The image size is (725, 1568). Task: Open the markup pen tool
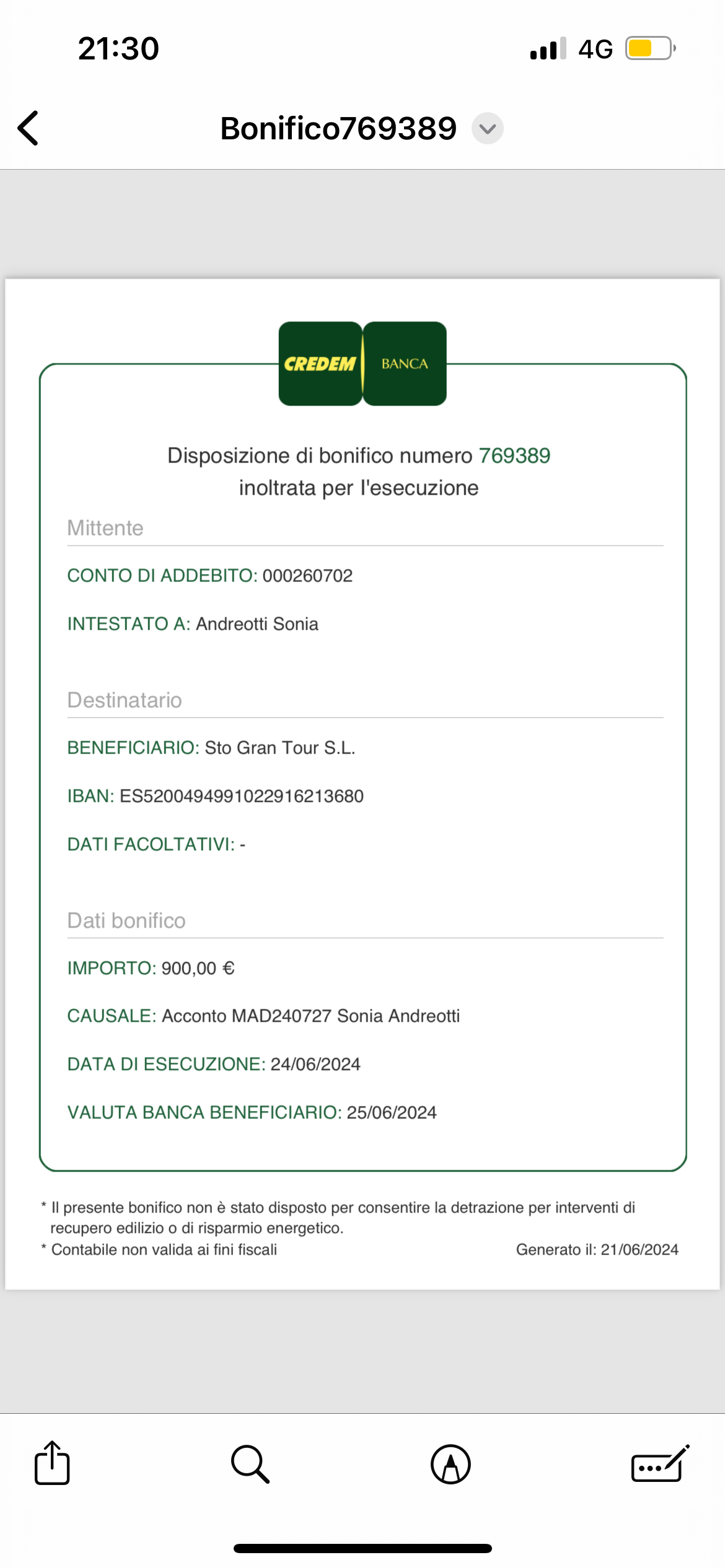pyautogui.click(x=450, y=1465)
